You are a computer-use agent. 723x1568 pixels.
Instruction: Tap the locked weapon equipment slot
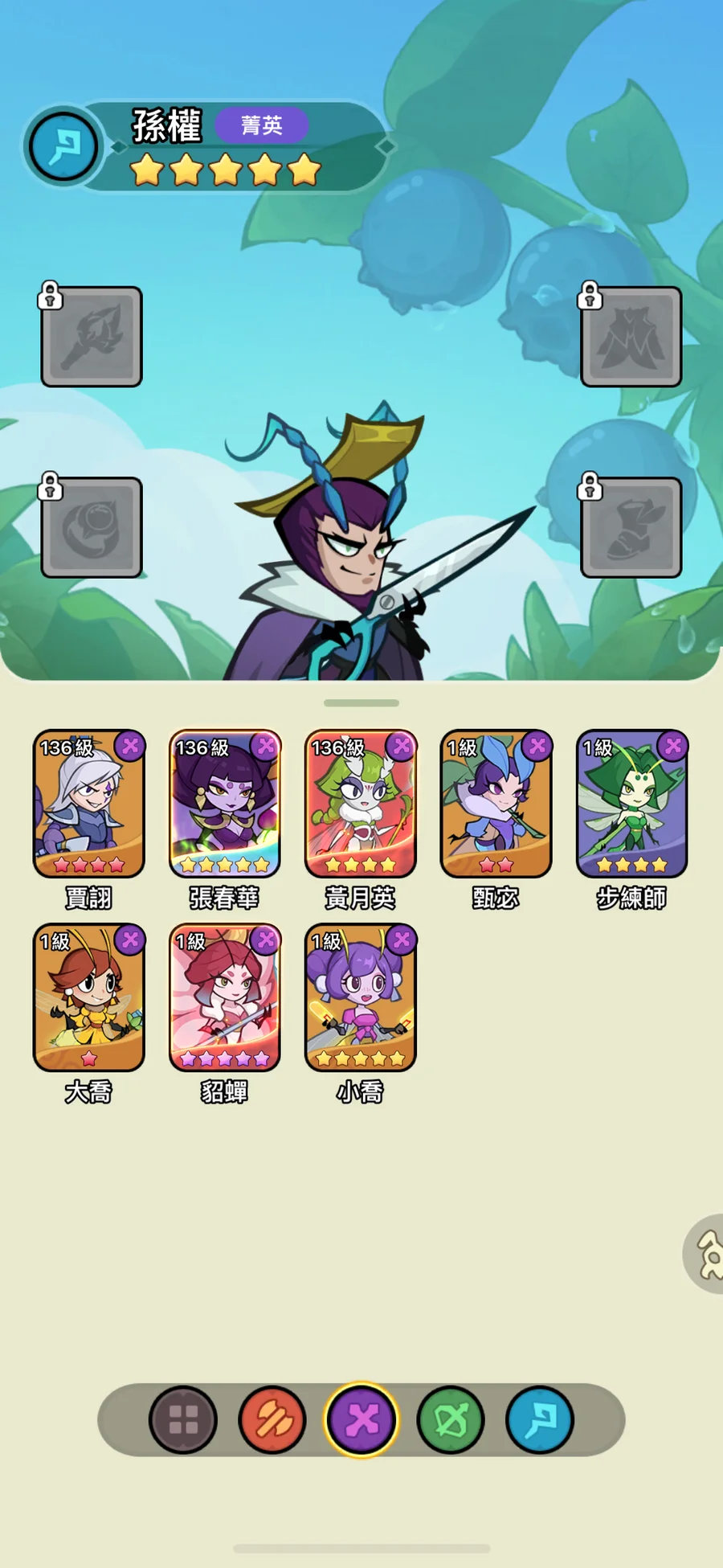(x=92, y=336)
